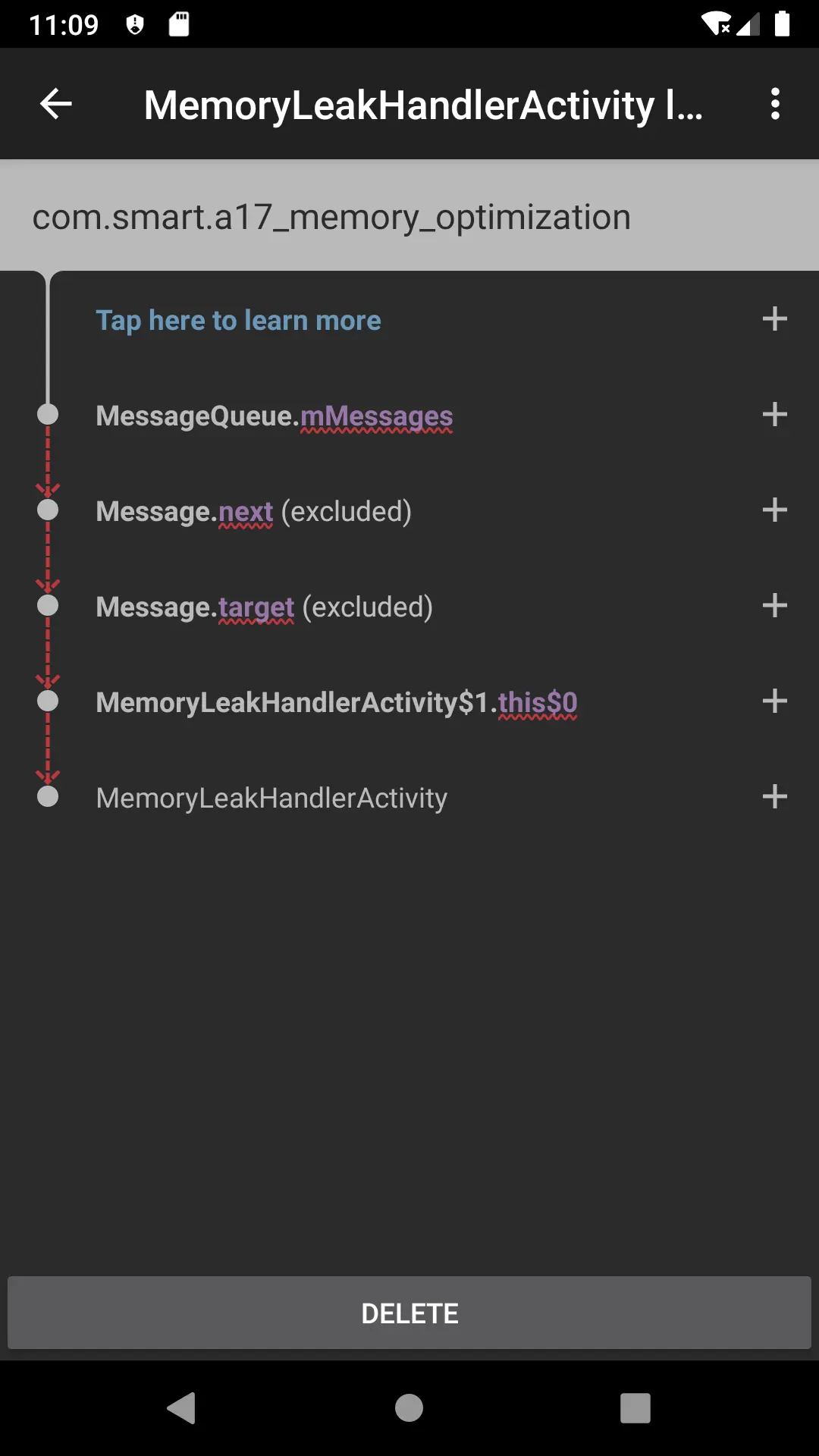
Task: Expand the Message.target (excluded) row
Action: 774,606
